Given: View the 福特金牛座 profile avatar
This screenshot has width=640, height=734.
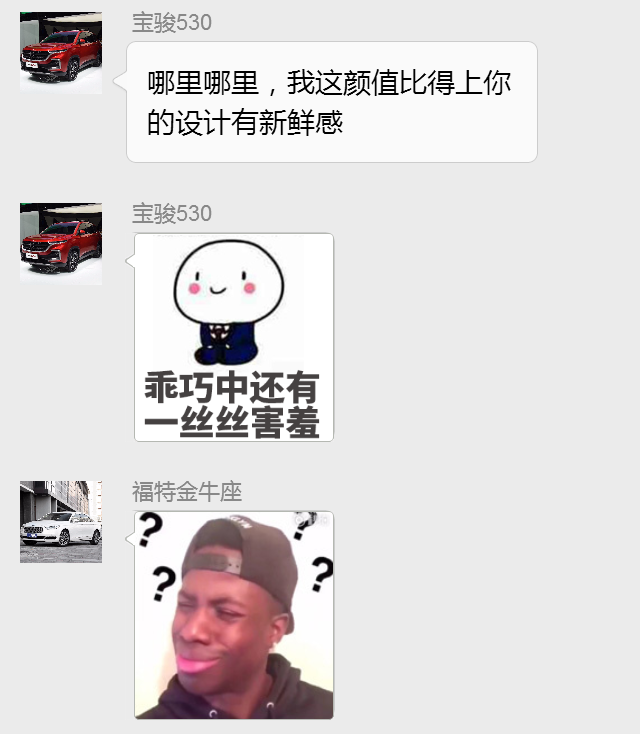Looking at the screenshot, I should (61, 521).
